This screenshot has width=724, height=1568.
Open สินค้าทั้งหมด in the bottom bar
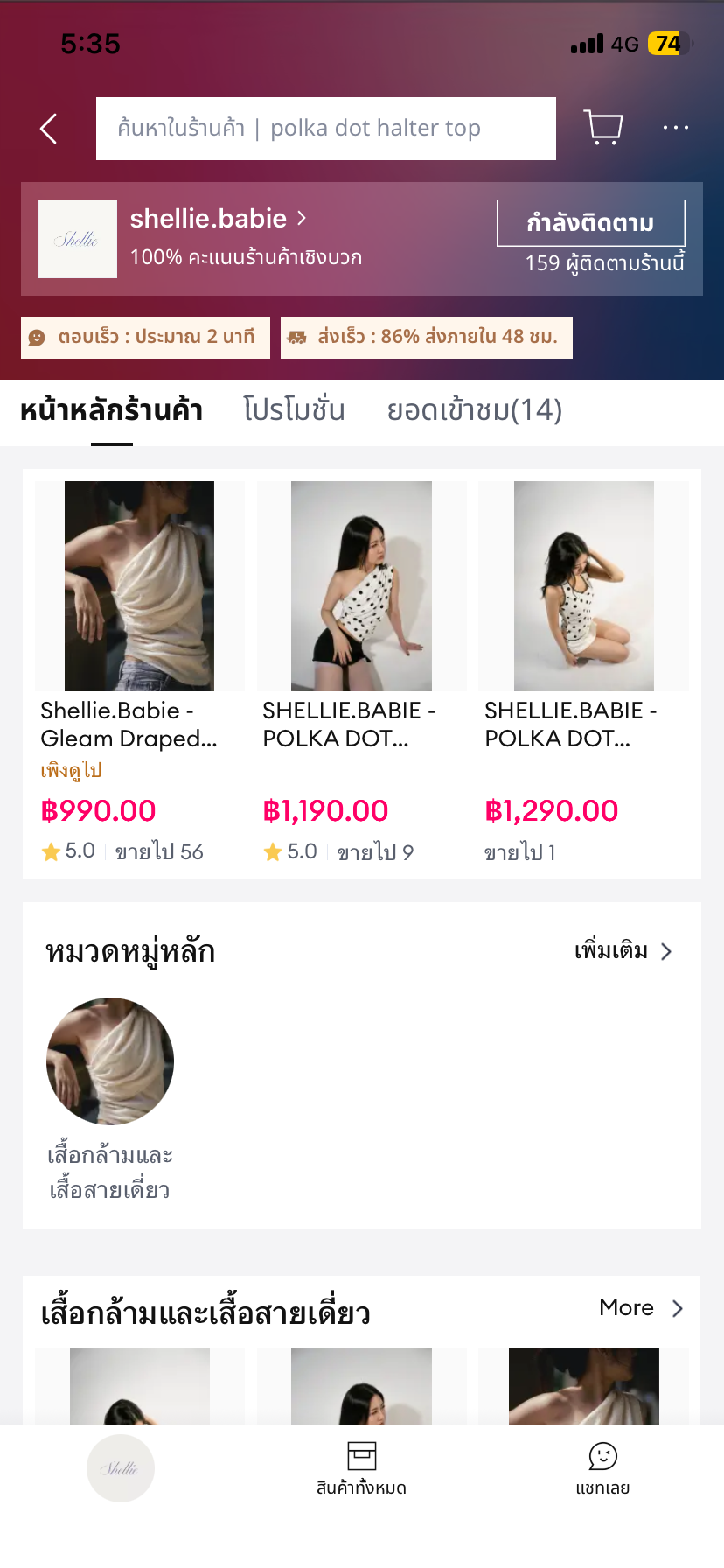click(361, 1467)
